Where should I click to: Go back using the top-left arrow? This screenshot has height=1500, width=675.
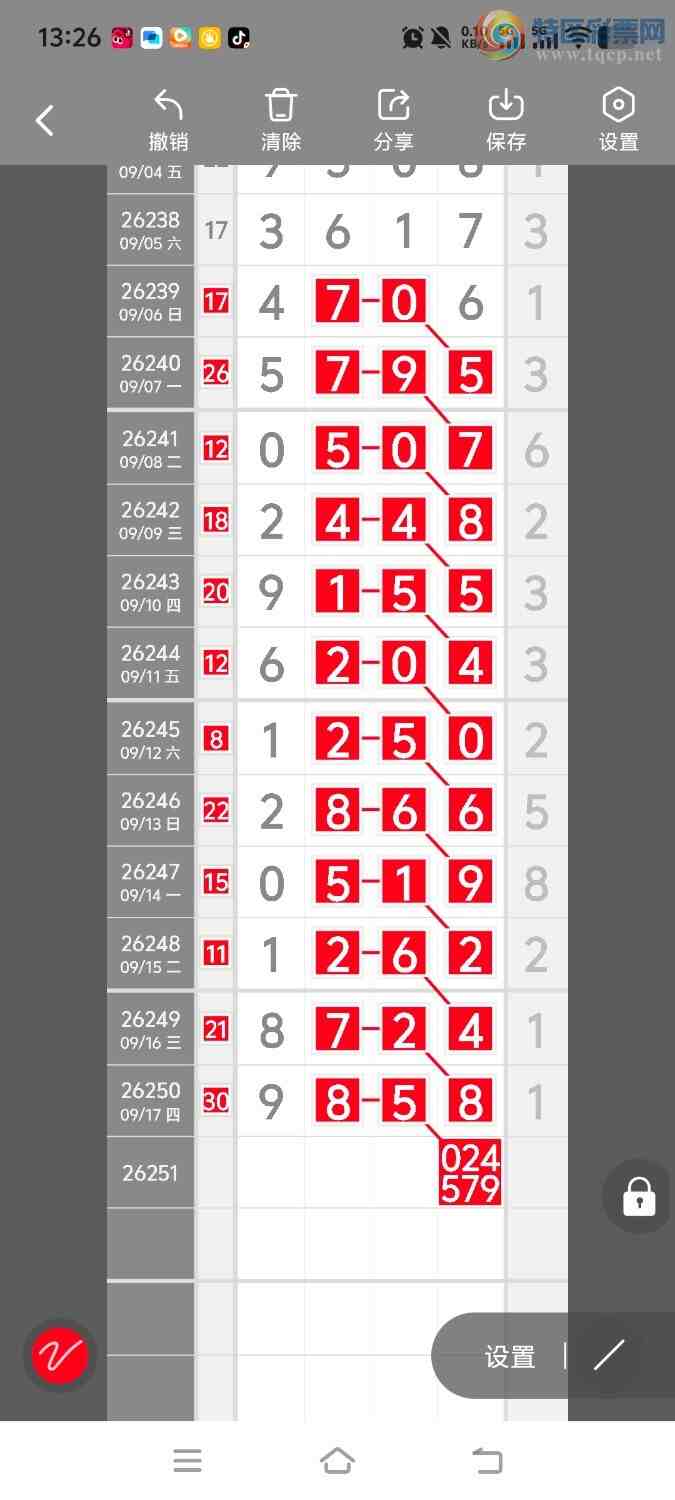pyautogui.click(x=44, y=121)
